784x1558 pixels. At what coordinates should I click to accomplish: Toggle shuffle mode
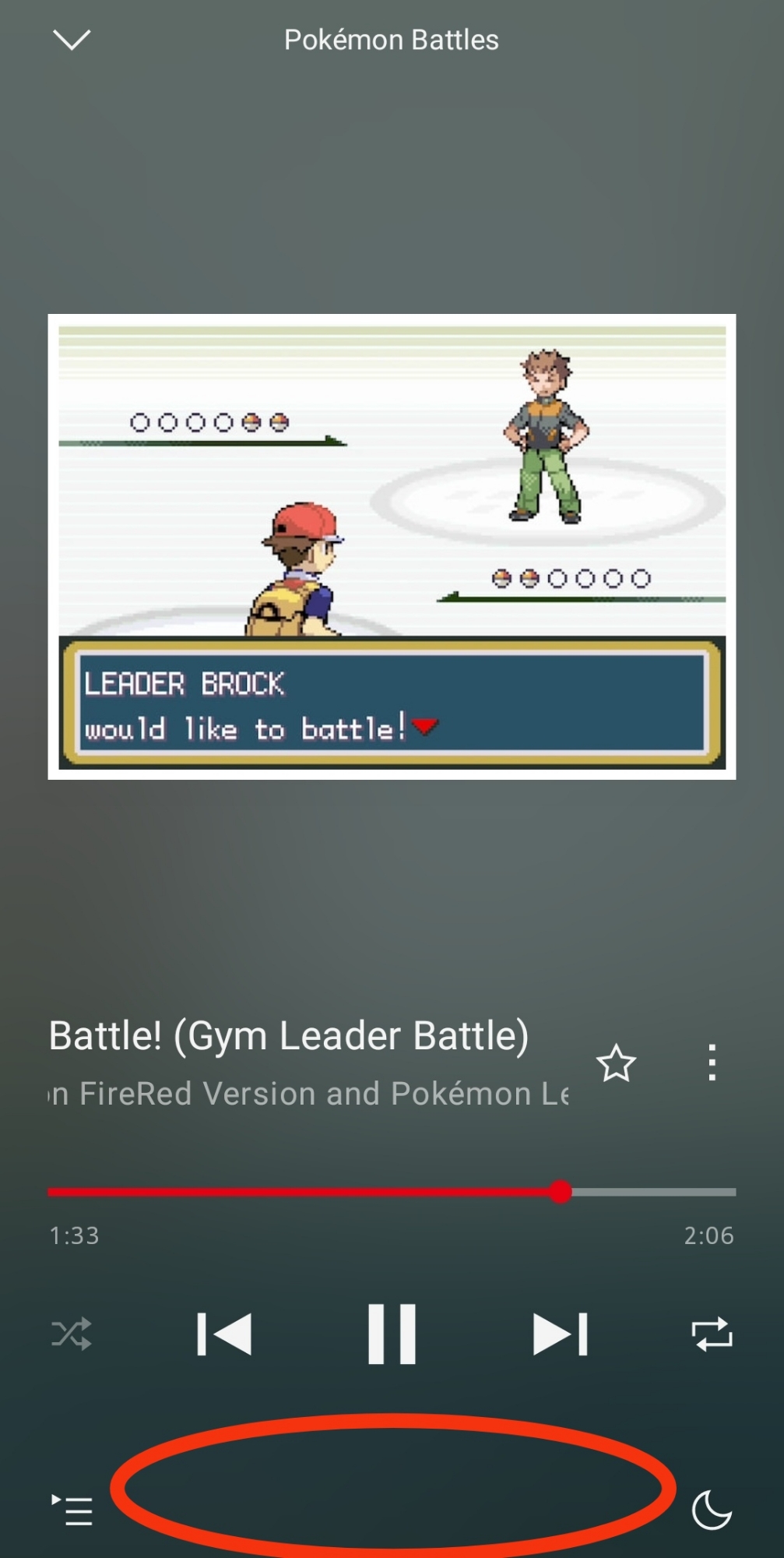[x=72, y=1334]
